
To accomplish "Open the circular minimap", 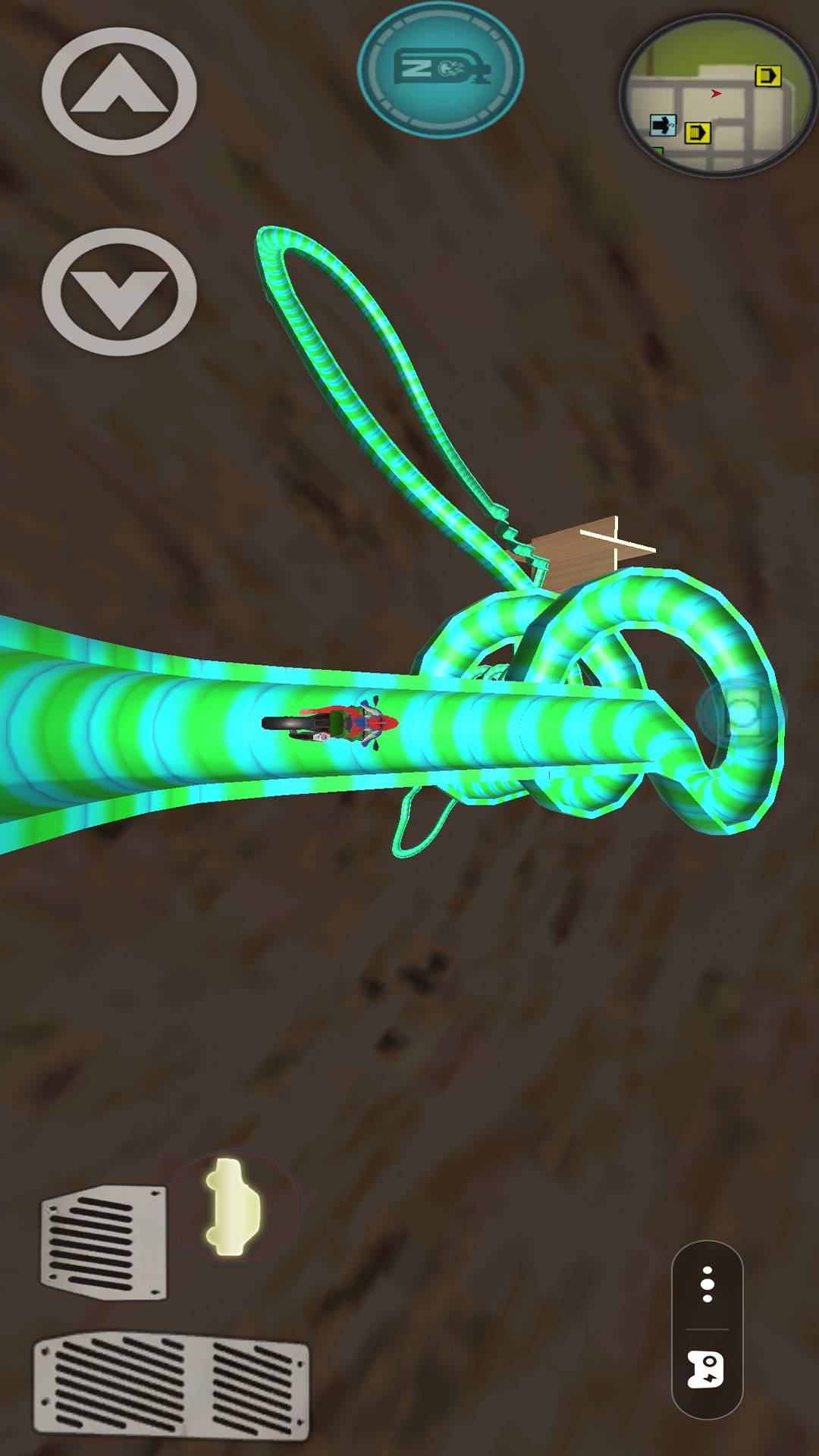I will click(717, 96).
